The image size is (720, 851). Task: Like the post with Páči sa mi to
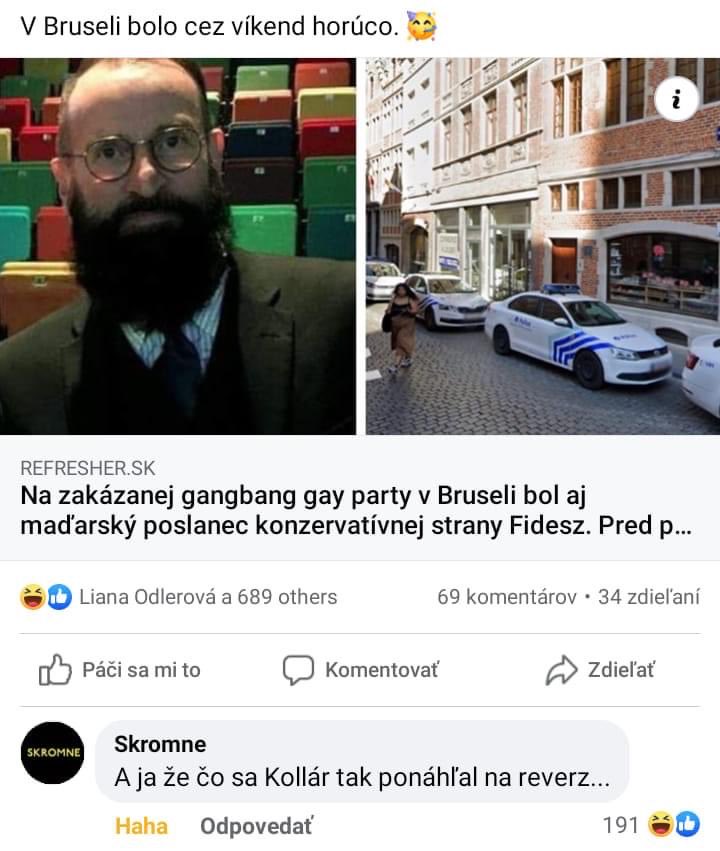point(120,670)
